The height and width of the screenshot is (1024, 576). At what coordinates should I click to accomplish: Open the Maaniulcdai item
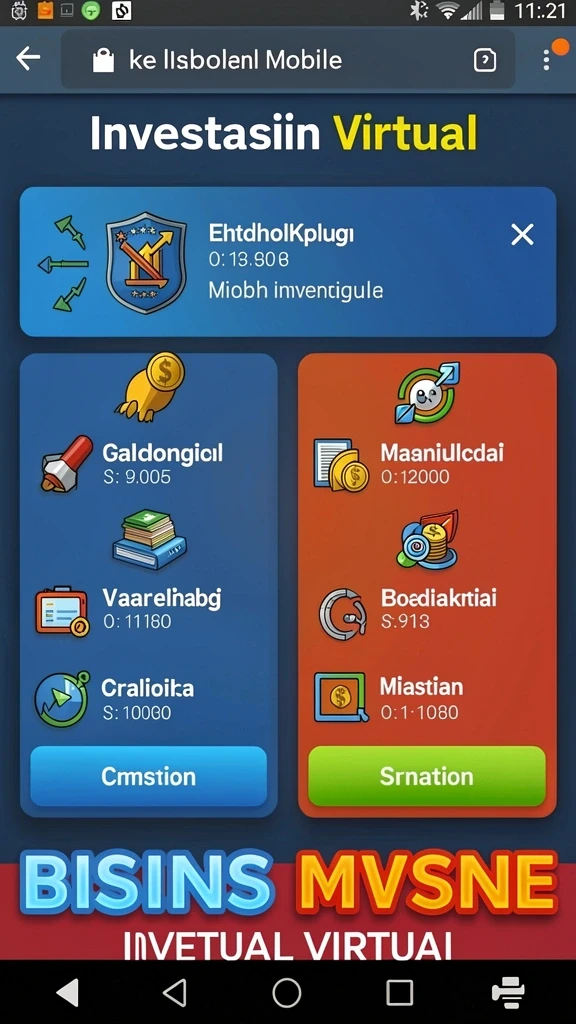click(x=410, y=464)
